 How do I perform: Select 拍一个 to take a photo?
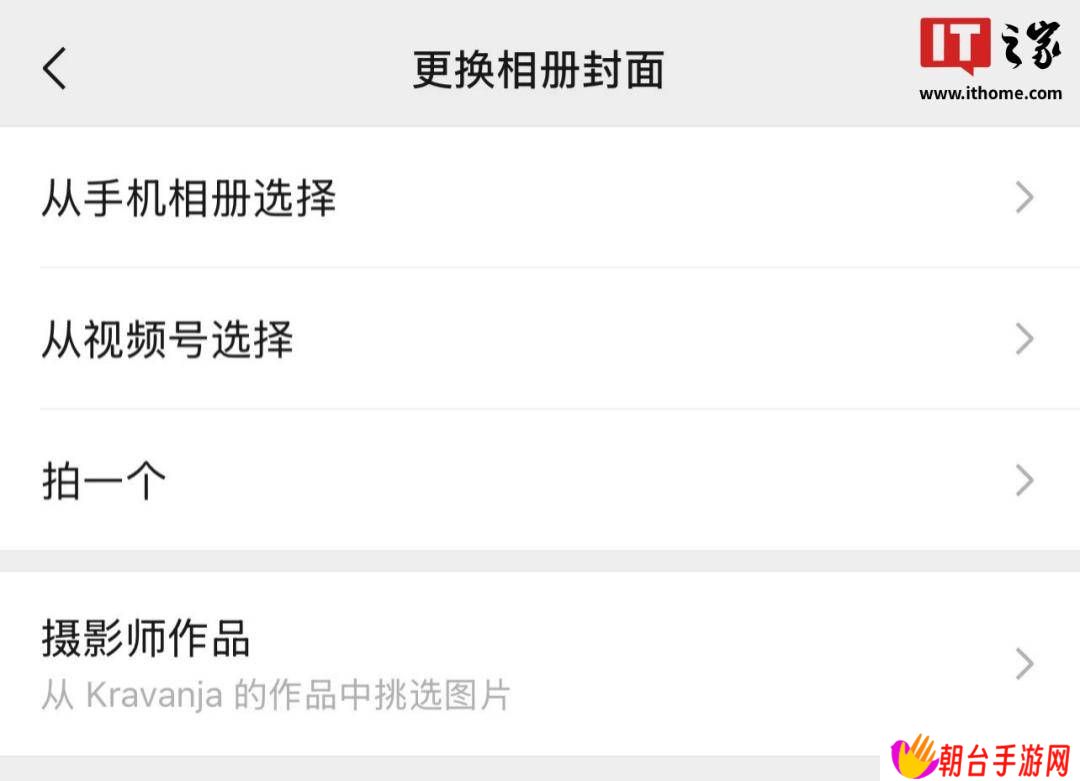pyautogui.click(x=540, y=481)
